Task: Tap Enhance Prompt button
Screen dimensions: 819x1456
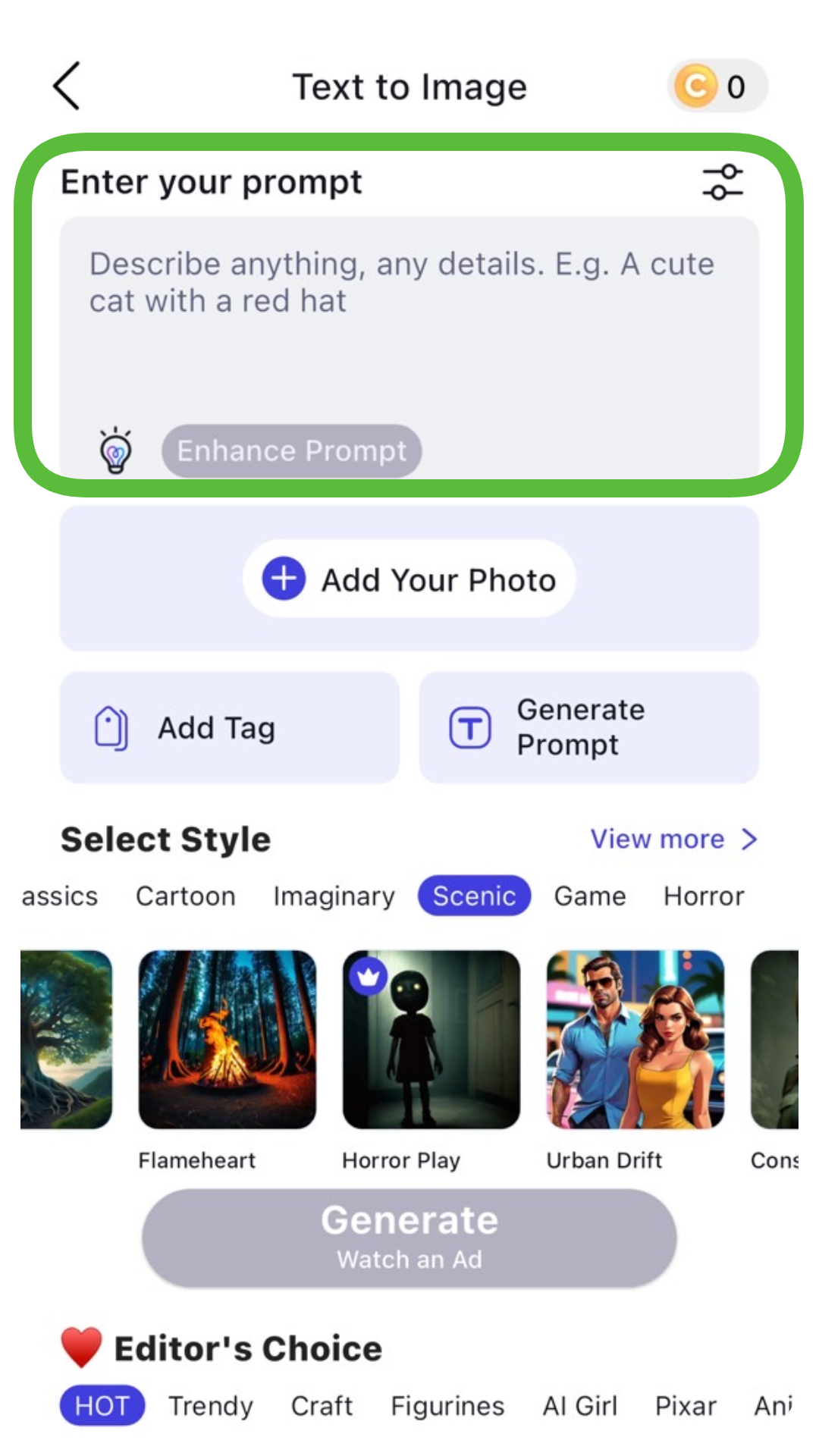Action: [x=291, y=451]
